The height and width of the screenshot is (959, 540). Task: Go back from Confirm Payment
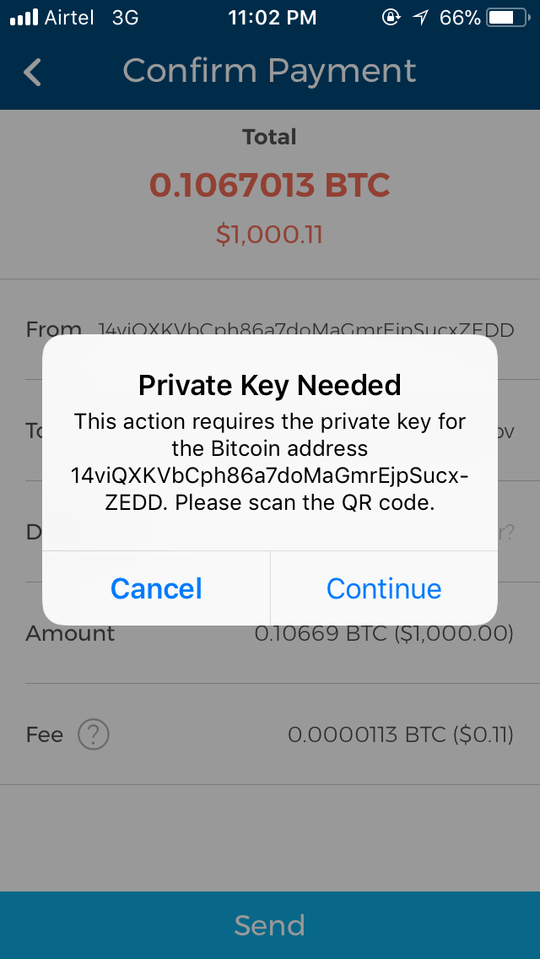coord(32,72)
